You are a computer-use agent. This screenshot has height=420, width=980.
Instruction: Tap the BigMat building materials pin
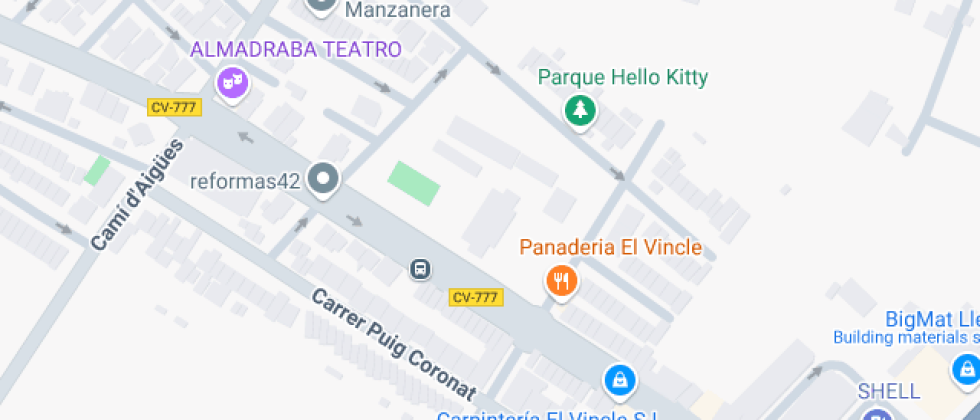coord(966,368)
